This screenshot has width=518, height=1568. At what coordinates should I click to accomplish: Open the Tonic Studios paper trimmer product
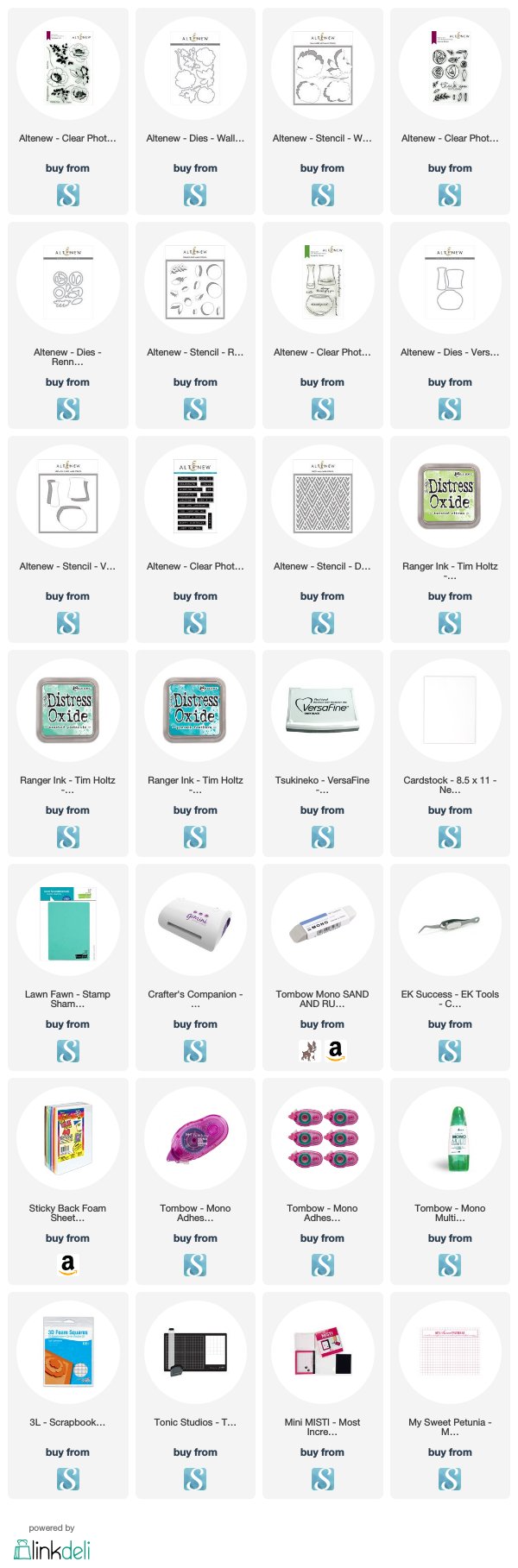(195, 1353)
